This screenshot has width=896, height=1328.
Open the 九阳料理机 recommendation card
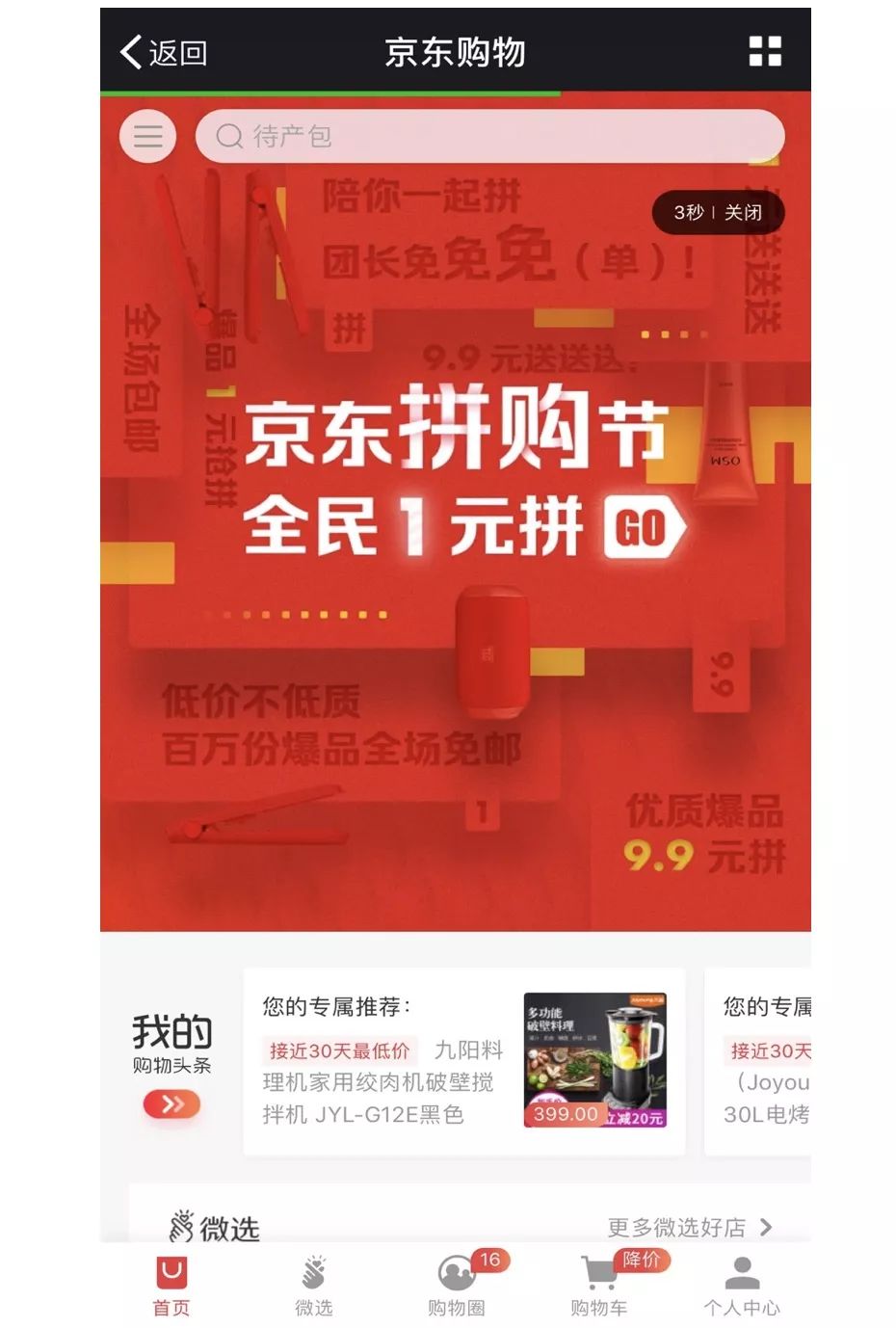point(463,1061)
